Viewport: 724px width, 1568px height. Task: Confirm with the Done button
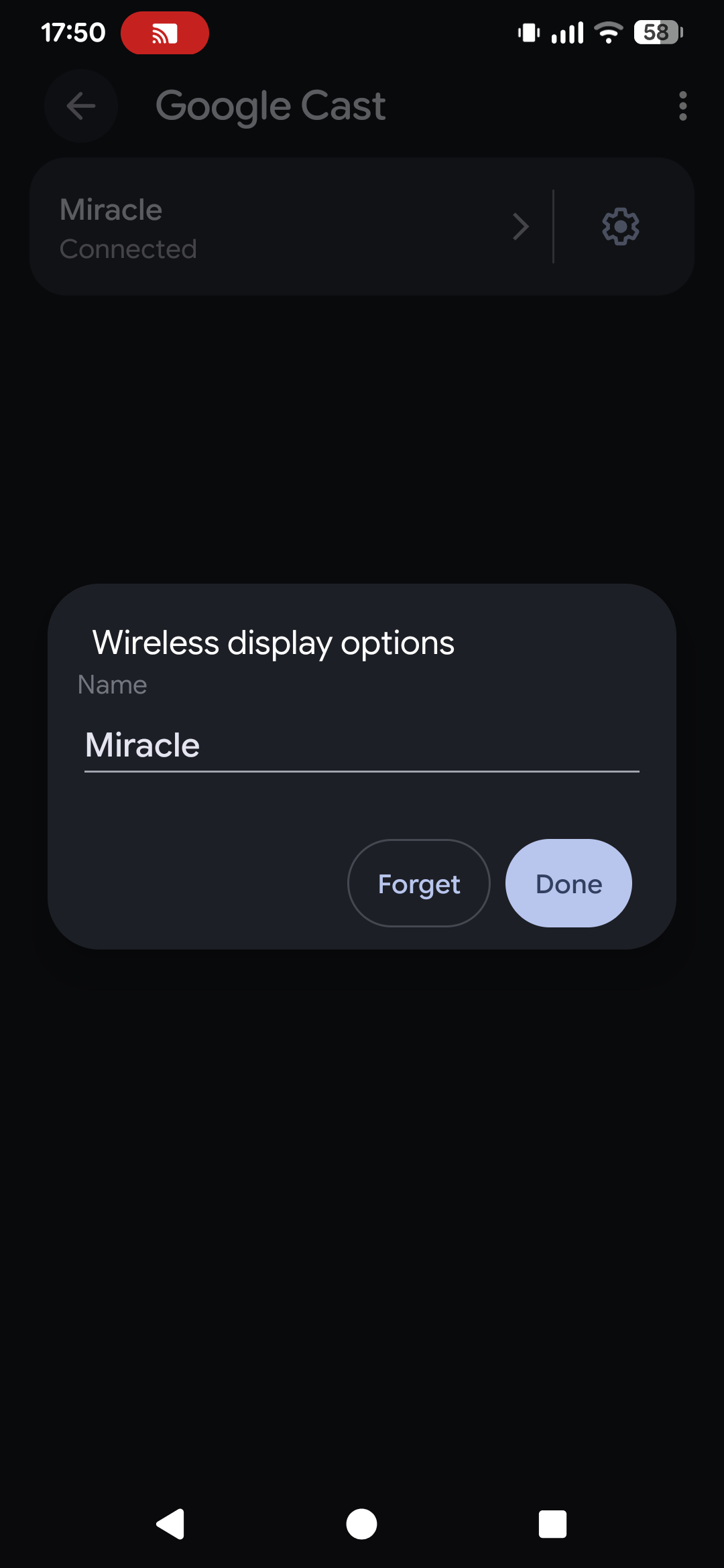[x=568, y=883]
